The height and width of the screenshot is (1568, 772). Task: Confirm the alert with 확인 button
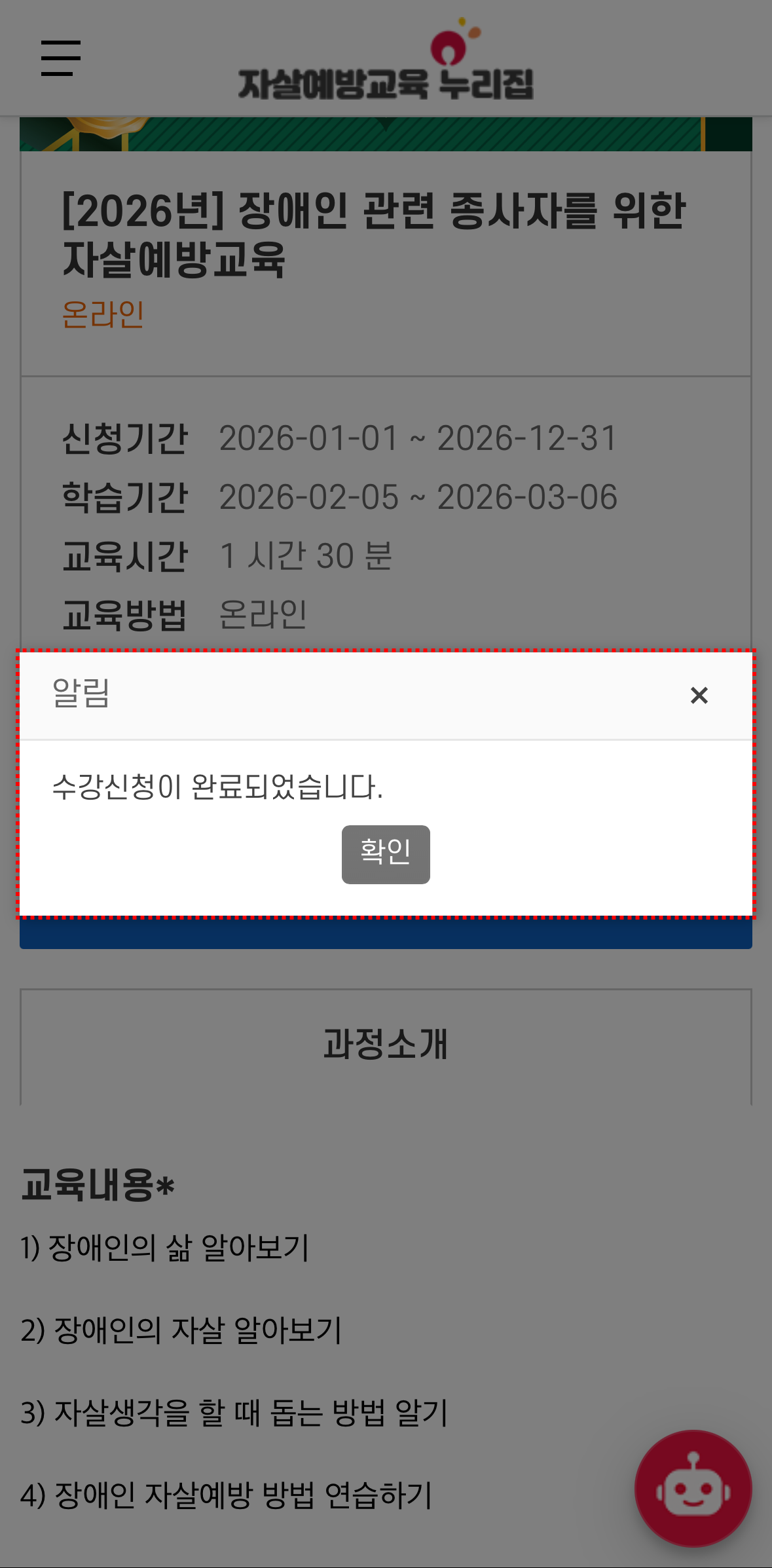click(x=386, y=854)
